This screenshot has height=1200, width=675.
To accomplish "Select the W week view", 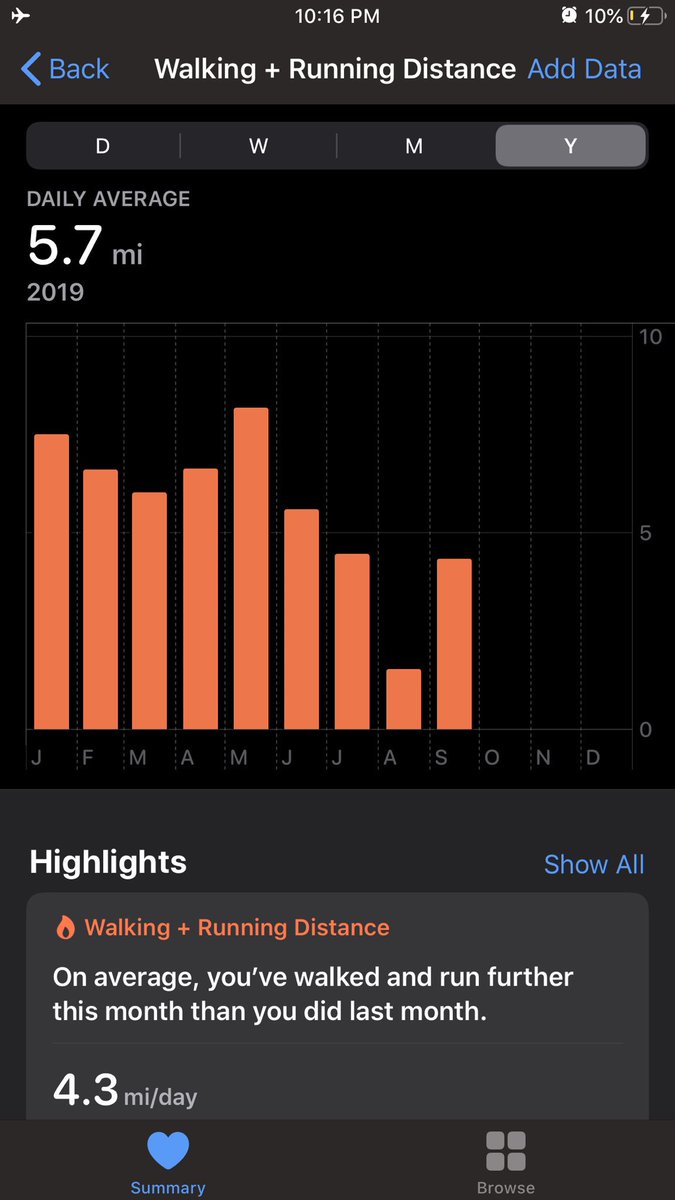I will coord(258,146).
